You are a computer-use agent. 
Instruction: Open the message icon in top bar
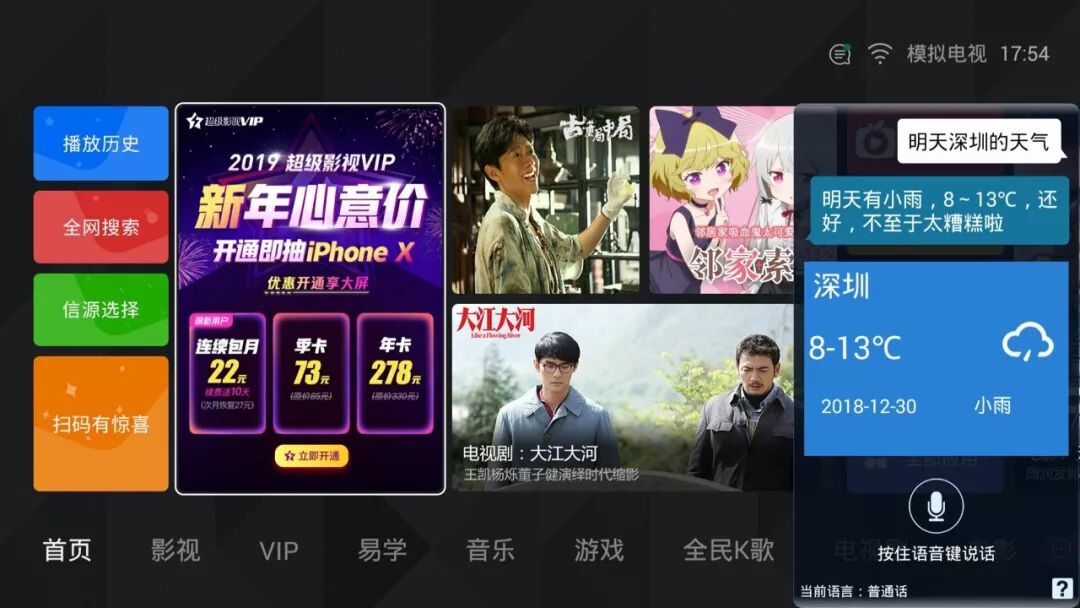(x=840, y=54)
